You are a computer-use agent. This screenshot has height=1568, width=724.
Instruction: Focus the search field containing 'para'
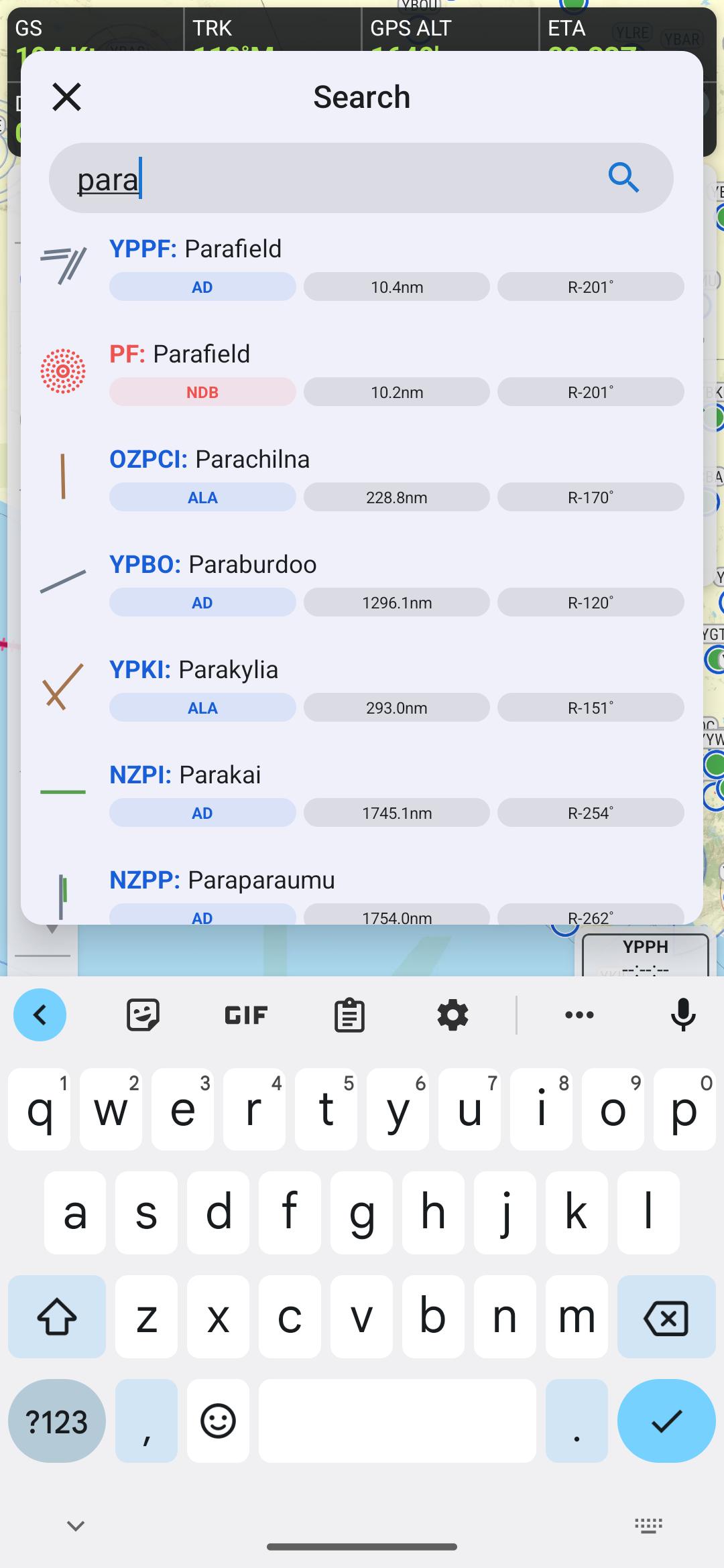[x=335, y=179]
